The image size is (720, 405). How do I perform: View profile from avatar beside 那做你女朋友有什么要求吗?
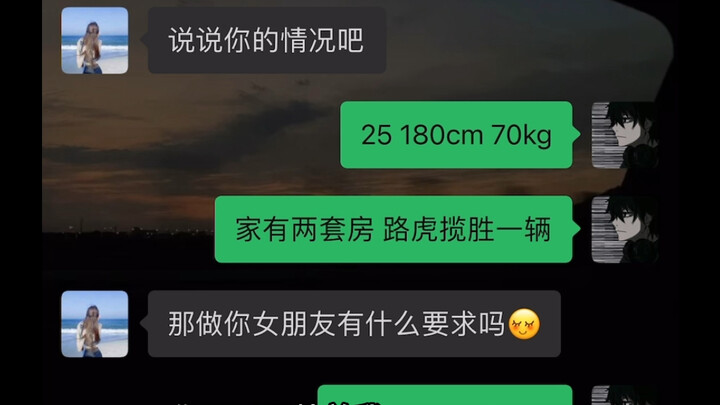(95, 324)
